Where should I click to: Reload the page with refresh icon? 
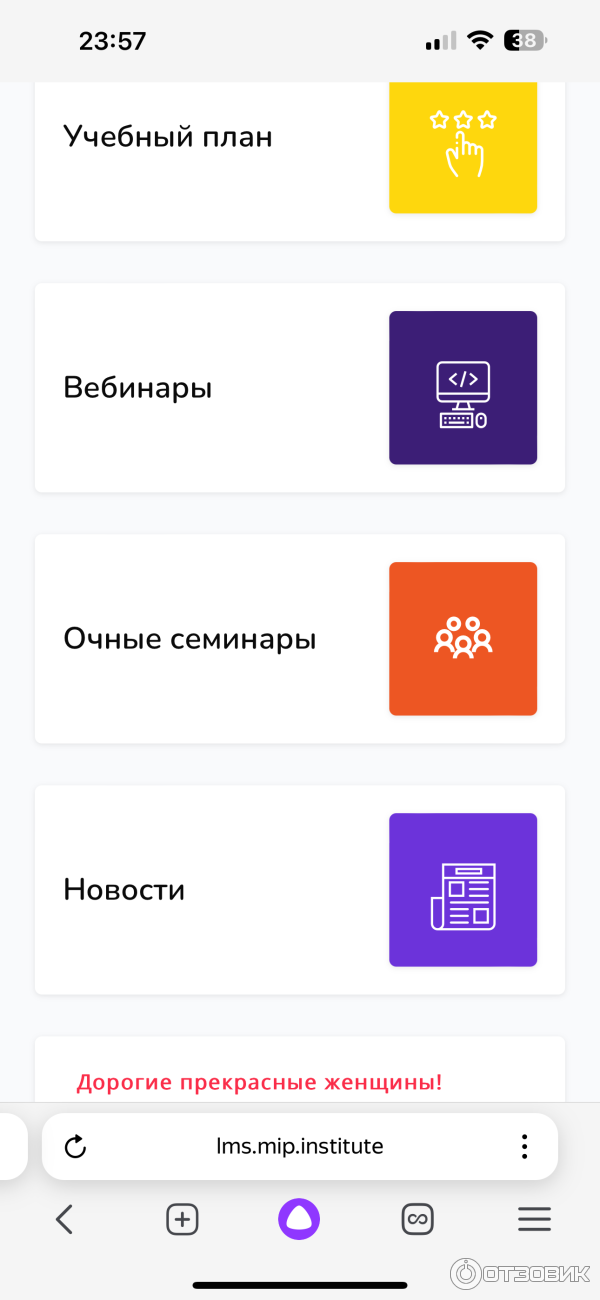point(76,1146)
